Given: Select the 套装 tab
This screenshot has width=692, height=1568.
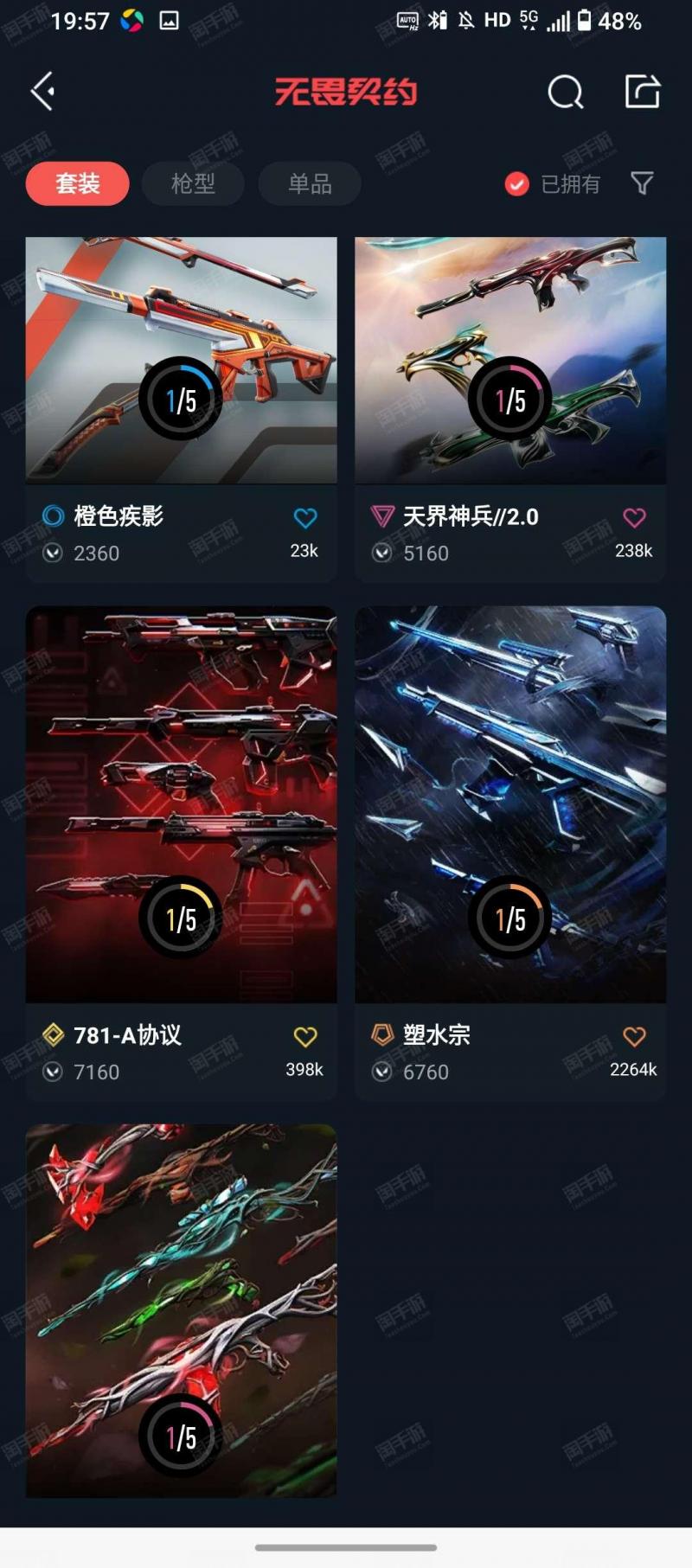Looking at the screenshot, I should tap(78, 183).
